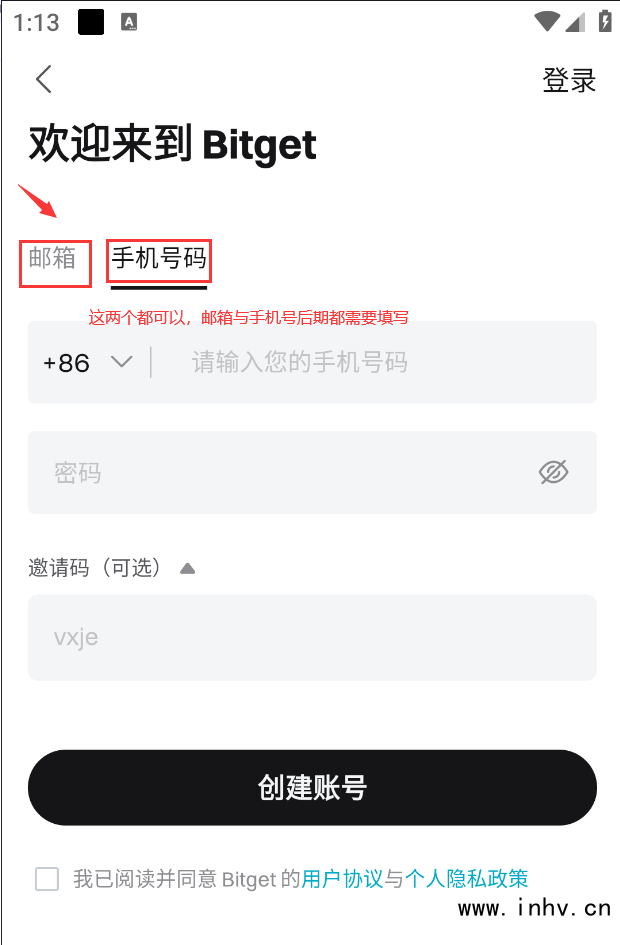Viewport: 620px width, 945px height.
Task: Switch to the 邮箱 tab
Action: [x=53, y=258]
